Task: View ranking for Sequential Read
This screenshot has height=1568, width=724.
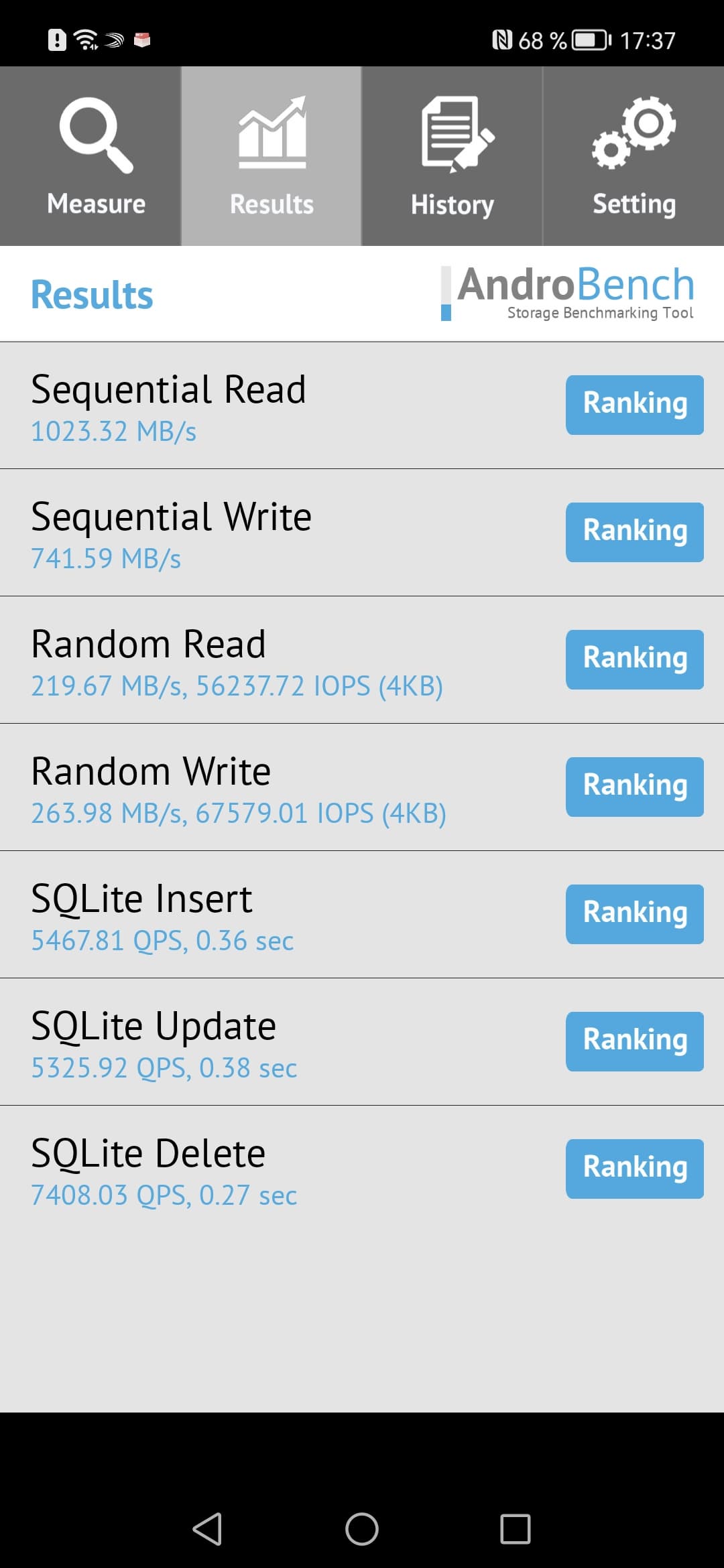Action: 634,405
